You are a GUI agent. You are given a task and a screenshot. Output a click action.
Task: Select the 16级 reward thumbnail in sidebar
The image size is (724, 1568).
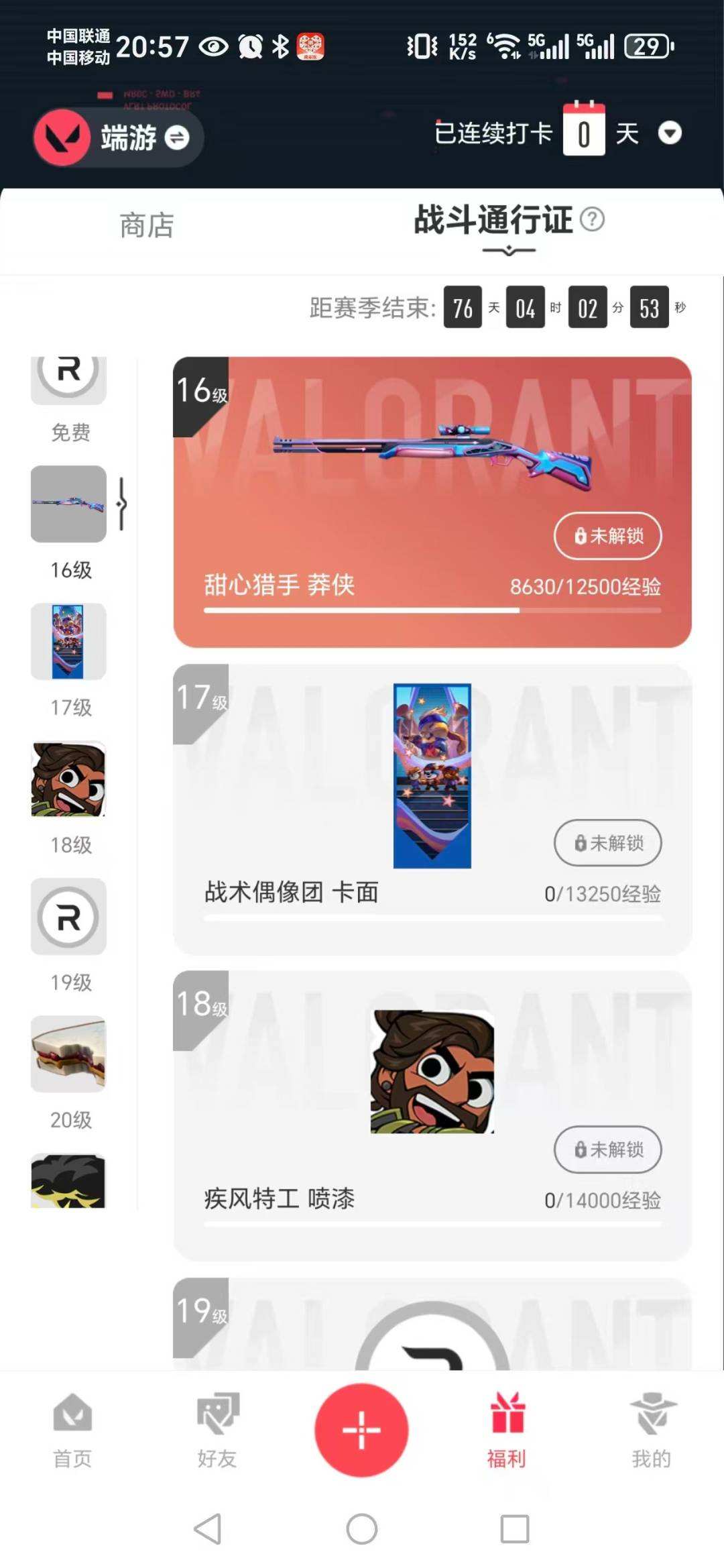coord(68,504)
